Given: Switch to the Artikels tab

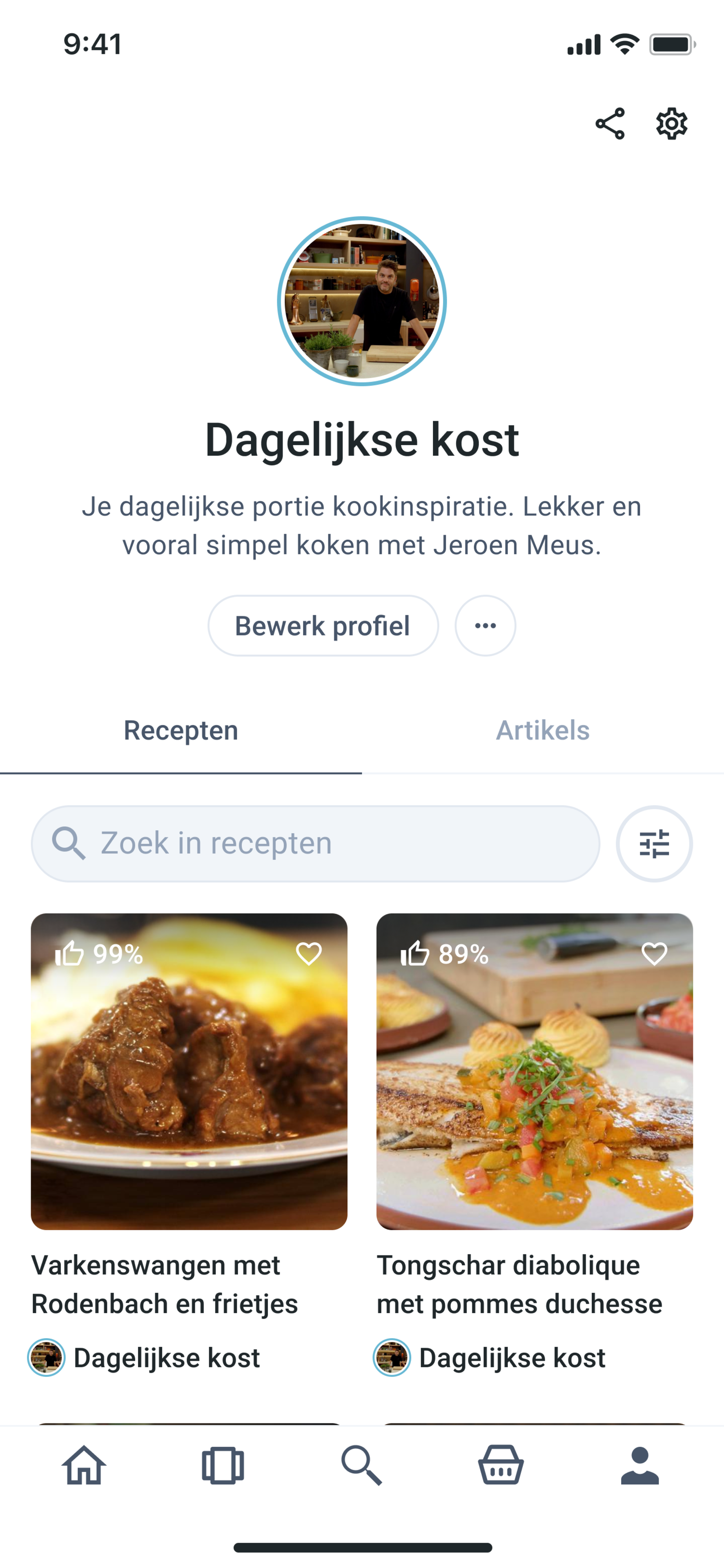Looking at the screenshot, I should click(x=543, y=731).
